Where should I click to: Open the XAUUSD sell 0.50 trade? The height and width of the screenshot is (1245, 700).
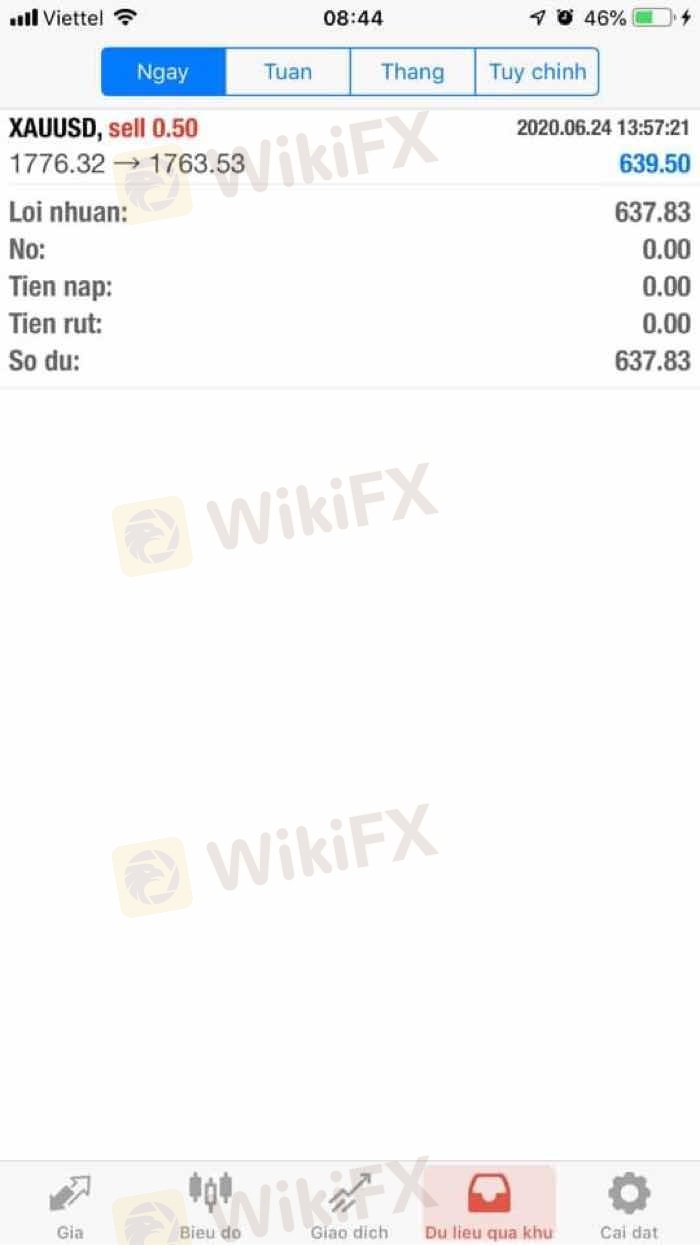coord(349,146)
